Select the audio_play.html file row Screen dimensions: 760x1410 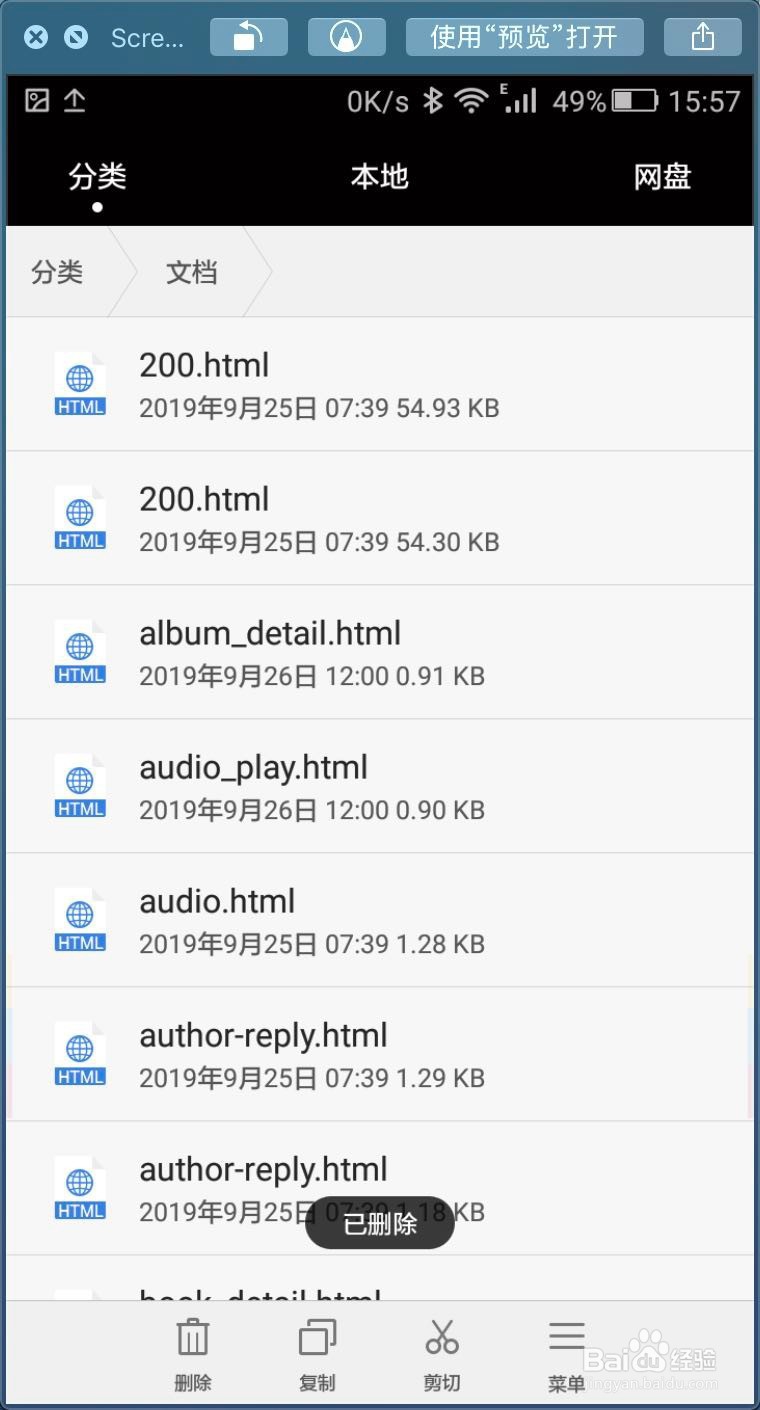pos(380,786)
